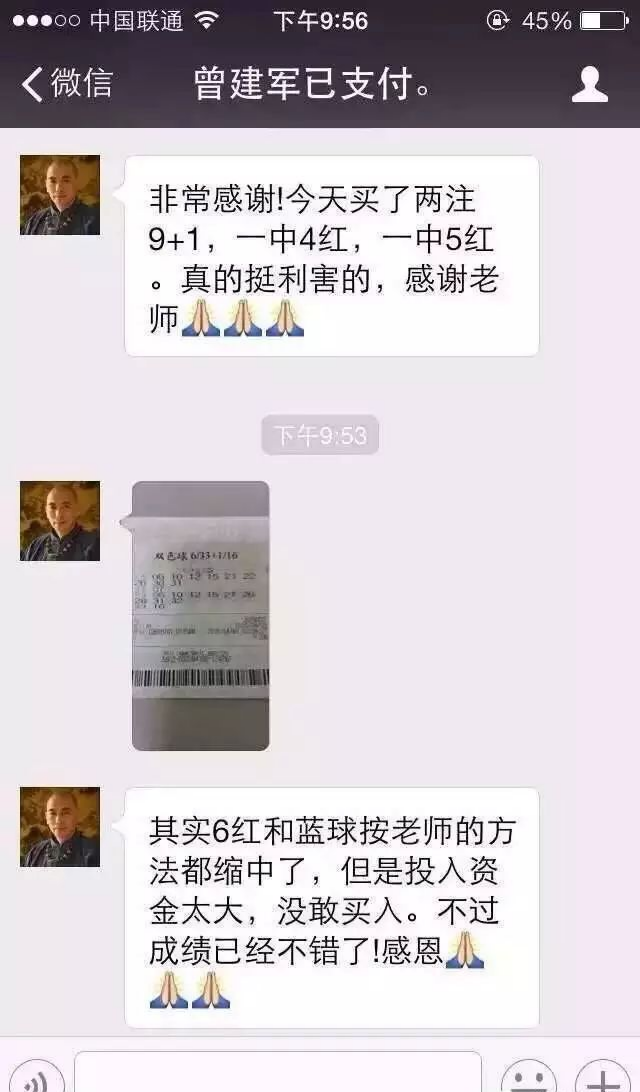
Task: Open the contact profile icon
Action: [589, 85]
